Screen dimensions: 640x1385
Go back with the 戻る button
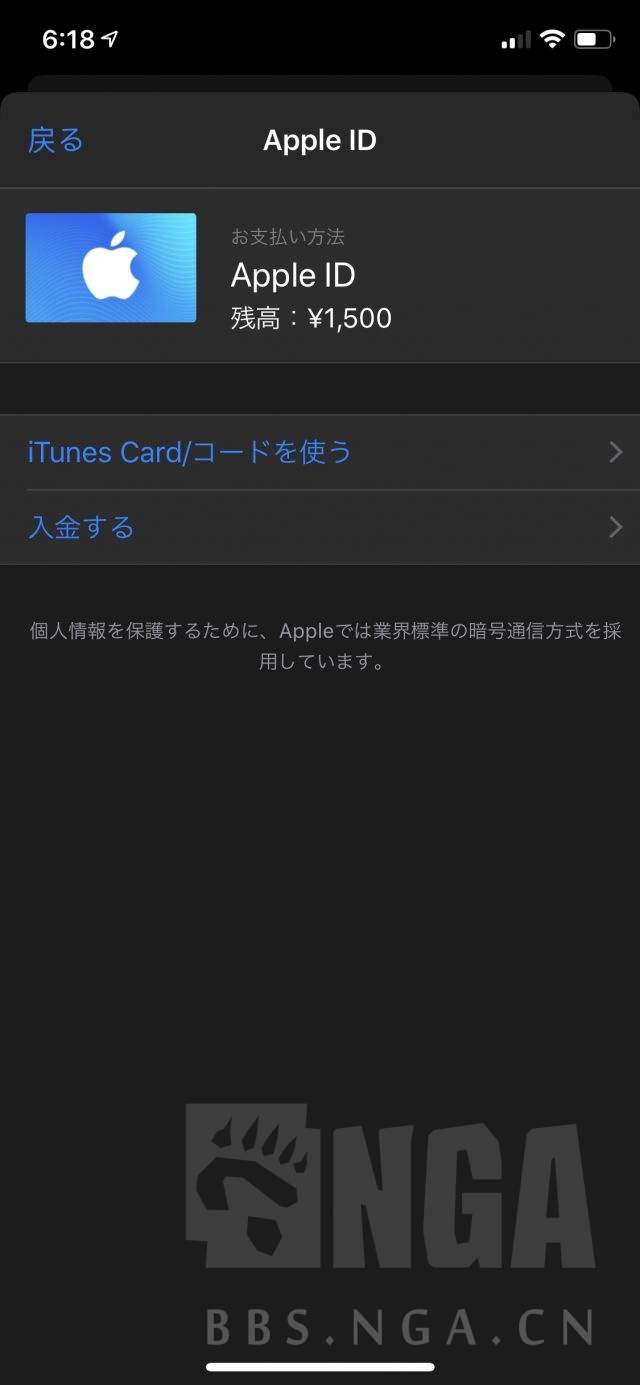[56, 141]
